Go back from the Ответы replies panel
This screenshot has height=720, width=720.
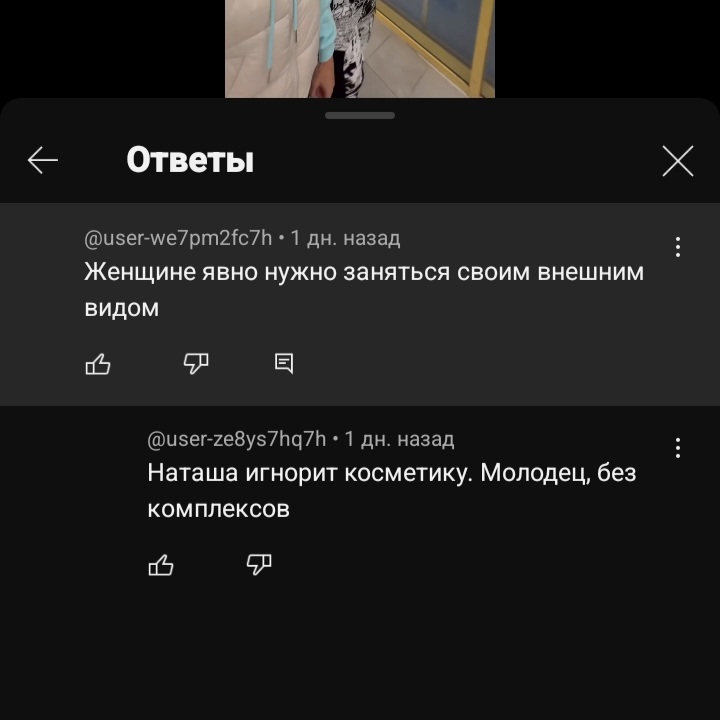tap(43, 160)
